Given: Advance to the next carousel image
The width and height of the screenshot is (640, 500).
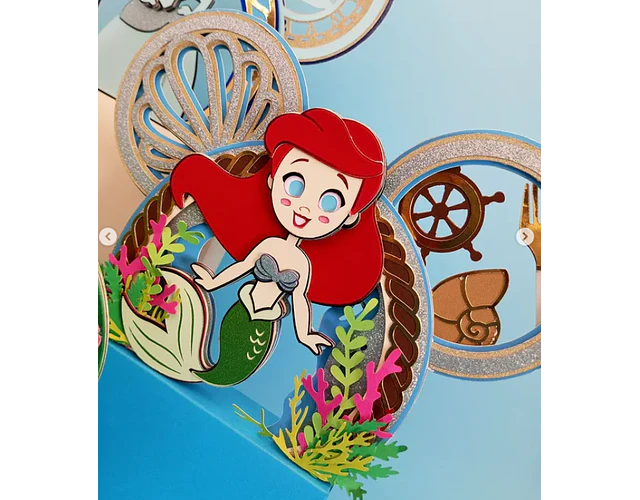Looking at the screenshot, I should pyautogui.click(x=523, y=236).
